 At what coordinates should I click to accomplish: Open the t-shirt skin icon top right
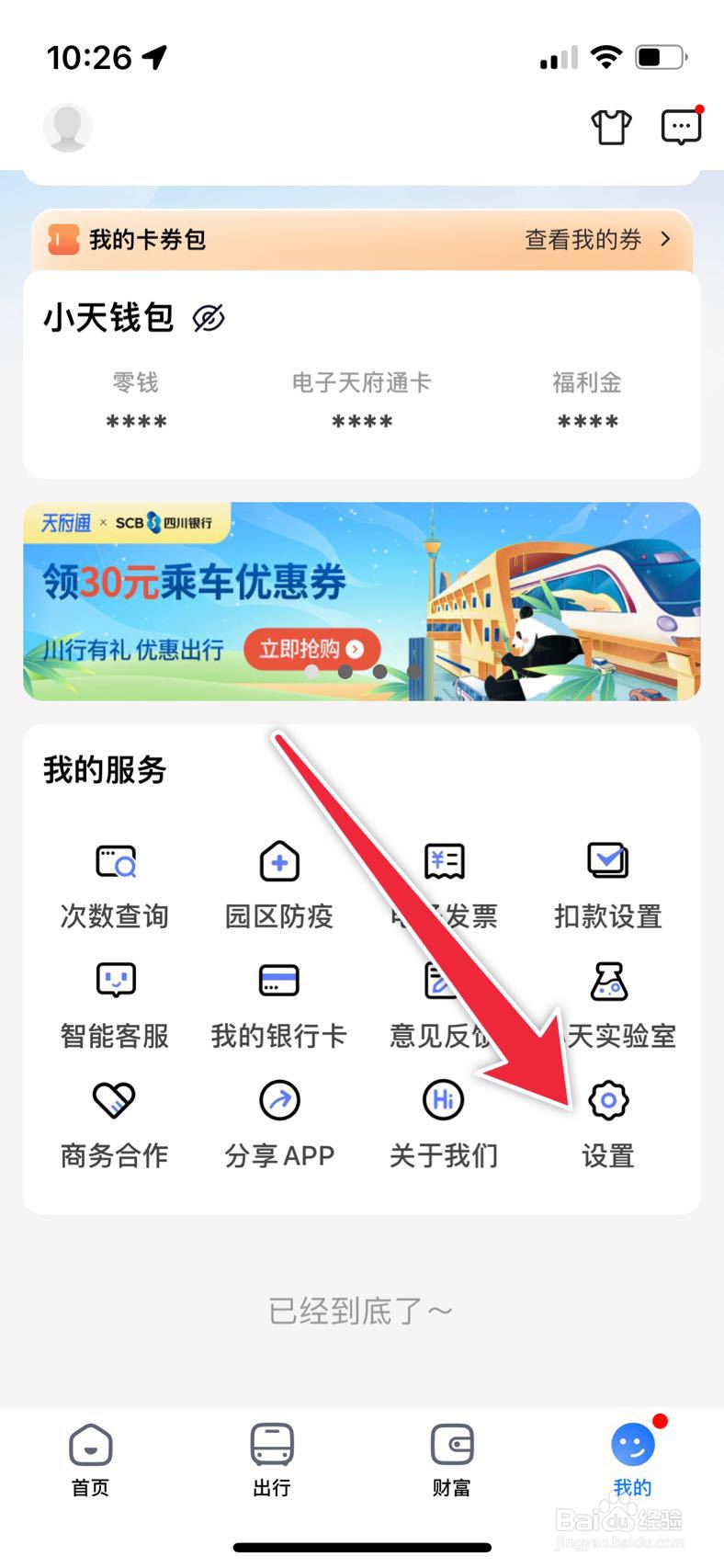[x=610, y=128]
